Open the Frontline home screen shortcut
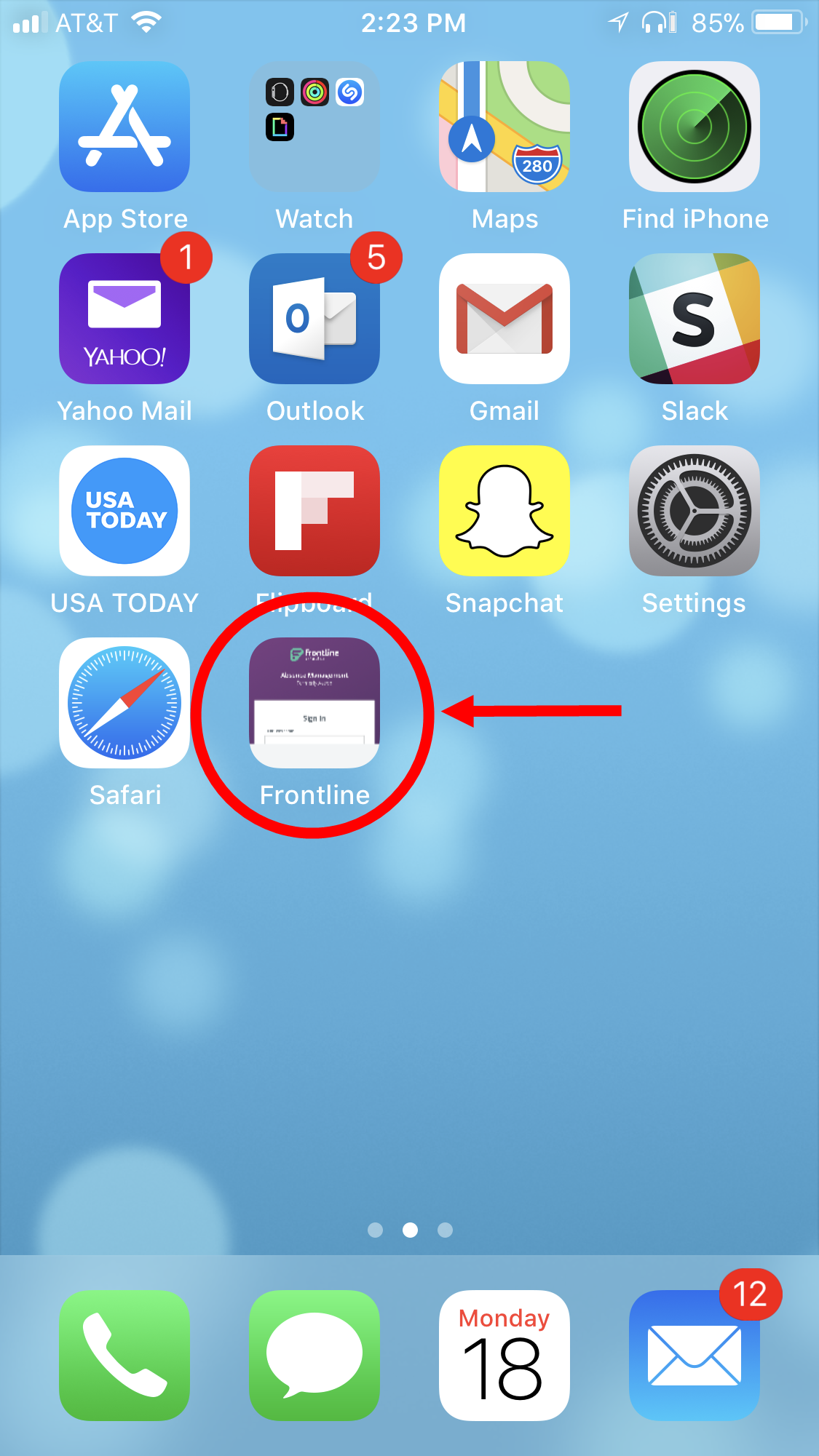The width and height of the screenshot is (819, 1456). [x=314, y=703]
